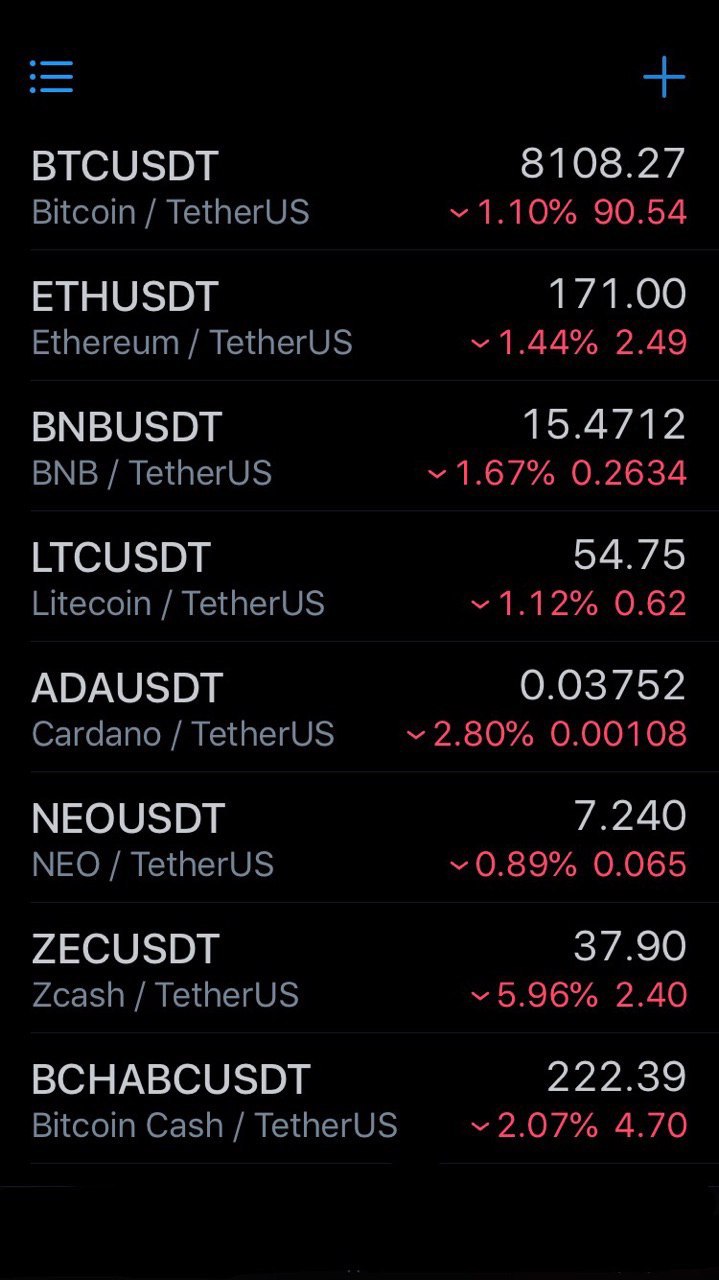Add a new symbol with plus icon
This screenshot has height=1280, width=719.
[664, 77]
